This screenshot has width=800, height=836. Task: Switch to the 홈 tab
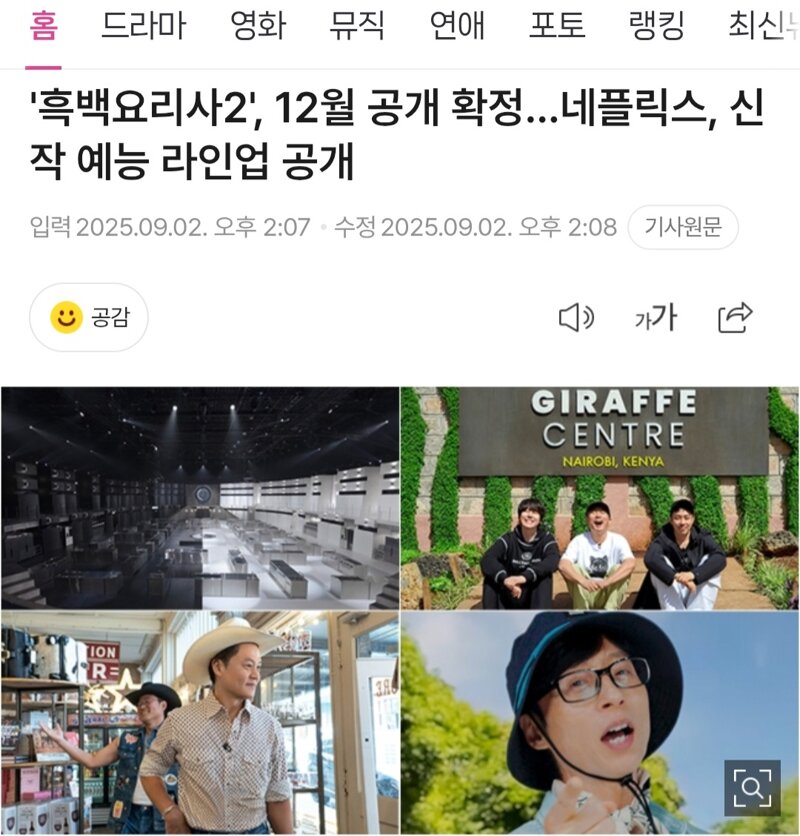point(43,26)
